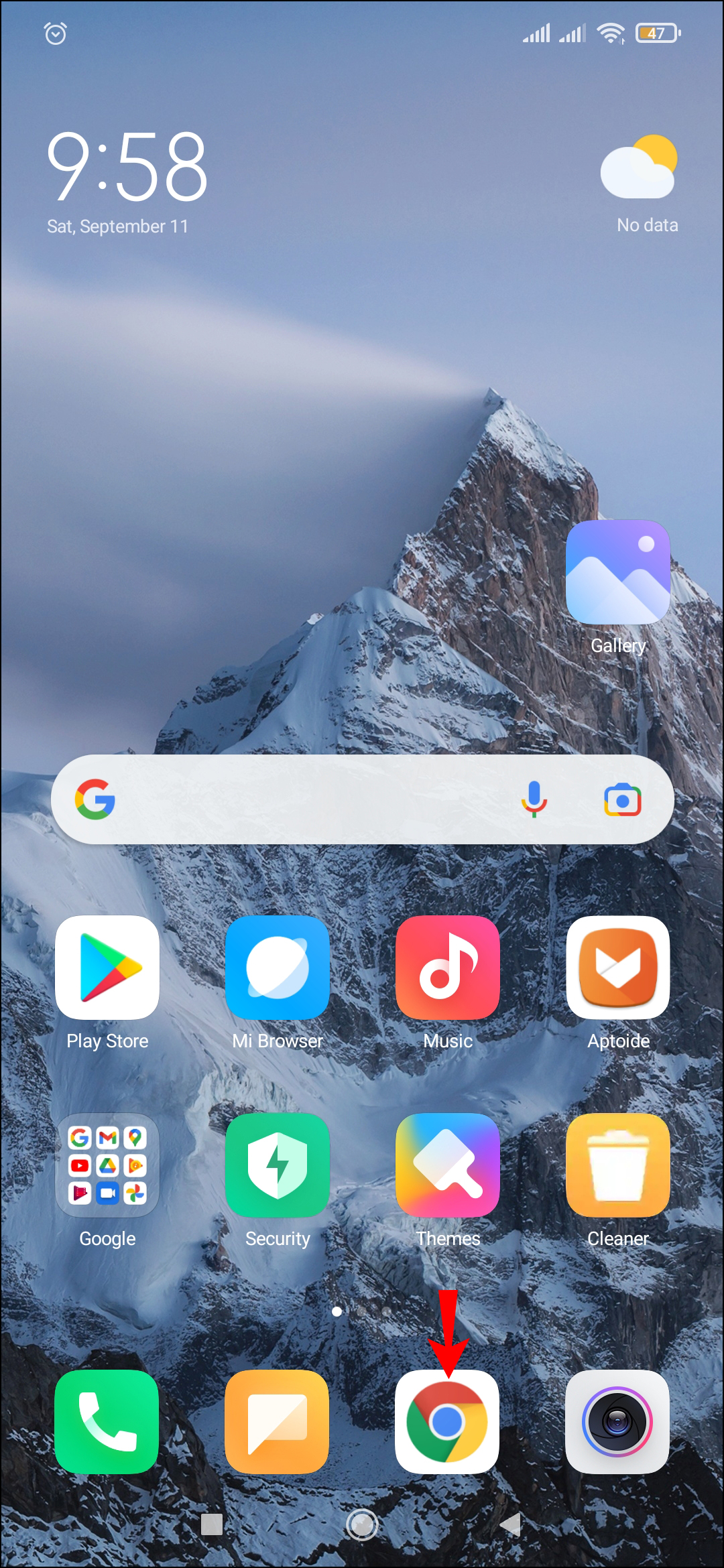Launch the Cleaner app
The image size is (724, 1568).
(x=617, y=1165)
